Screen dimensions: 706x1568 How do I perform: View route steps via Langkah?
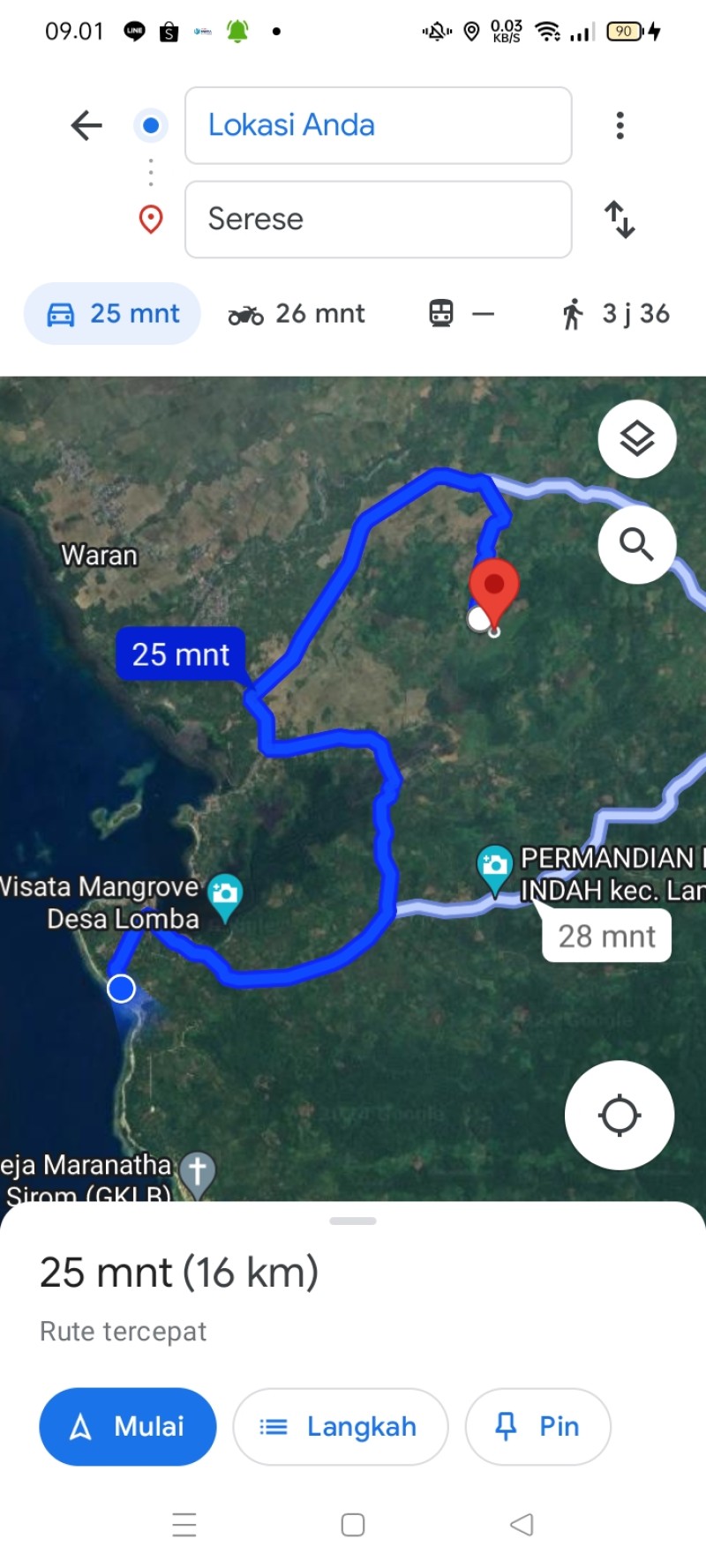tap(341, 1427)
